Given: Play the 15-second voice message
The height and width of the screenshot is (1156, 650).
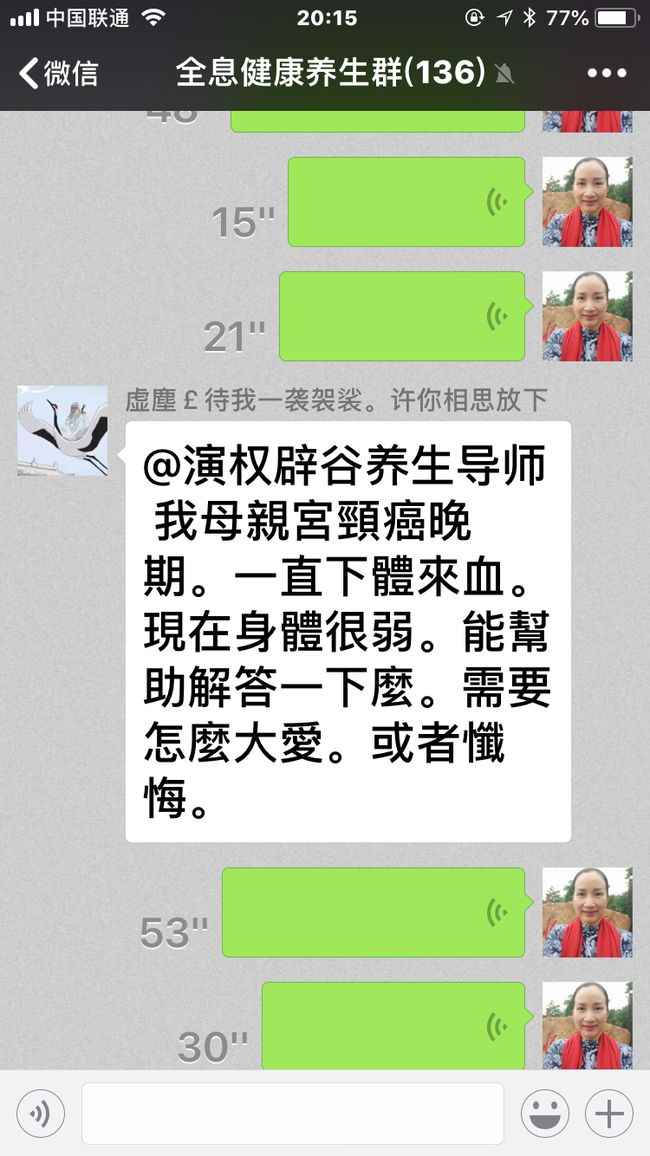Looking at the screenshot, I should pyautogui.click(x=406, y=202).
